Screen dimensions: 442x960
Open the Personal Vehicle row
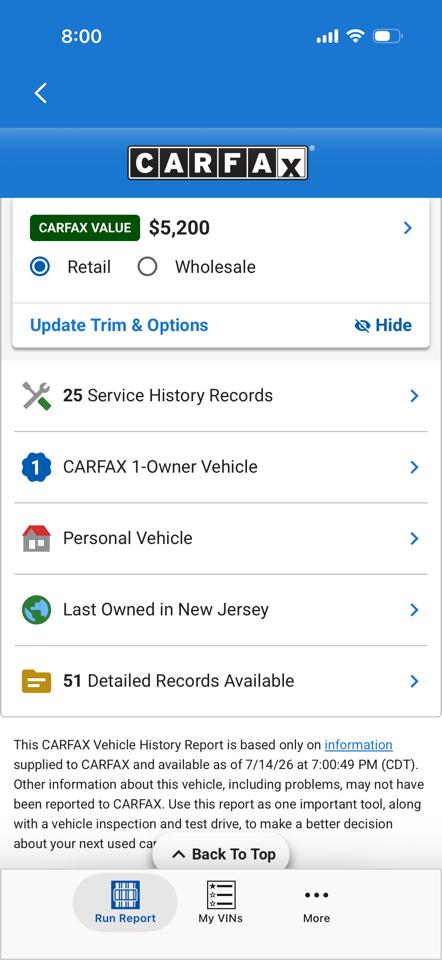pyautogui.click(x=220, y=538)
